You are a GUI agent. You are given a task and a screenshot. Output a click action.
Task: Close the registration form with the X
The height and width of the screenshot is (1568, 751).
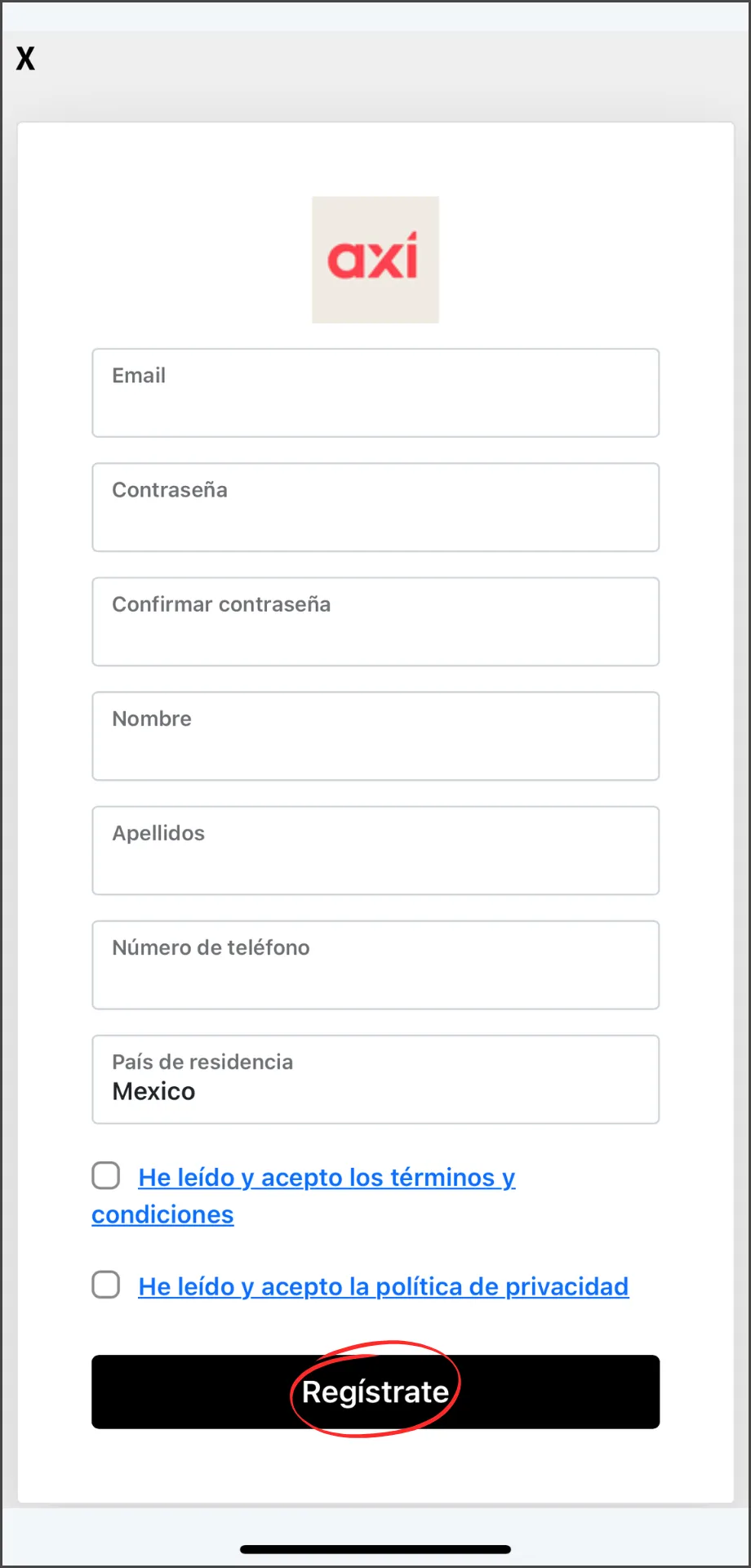25,58
